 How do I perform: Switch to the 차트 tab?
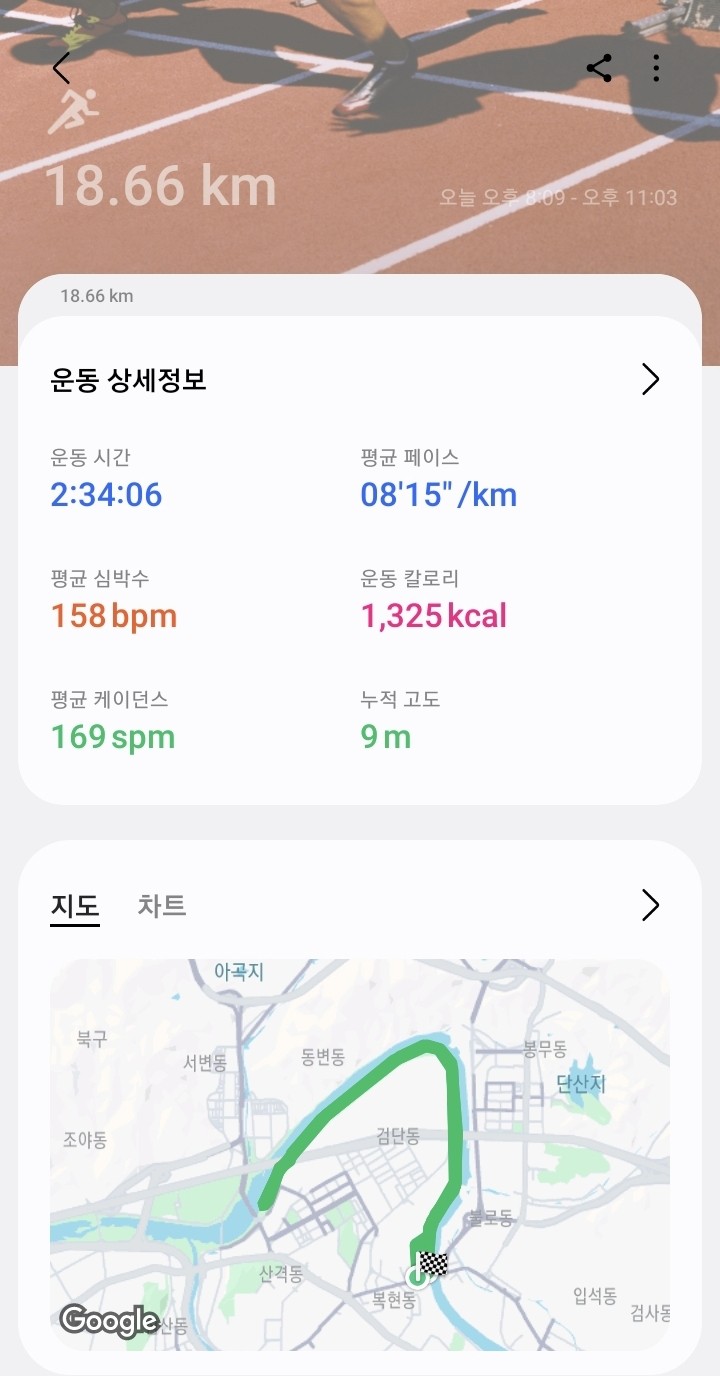pos(161,906)
